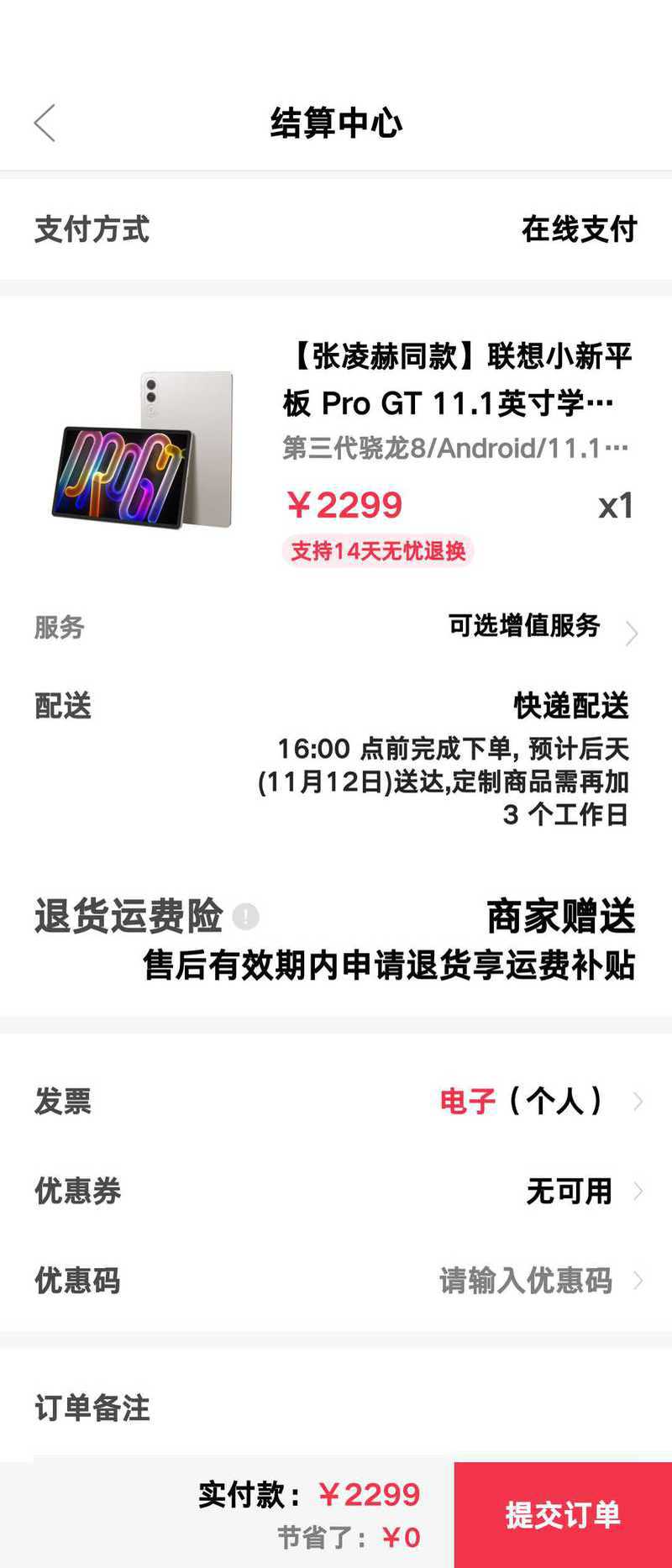Submit the order with 提交订单
The image size is (672, 1568).
point(563,1514)
